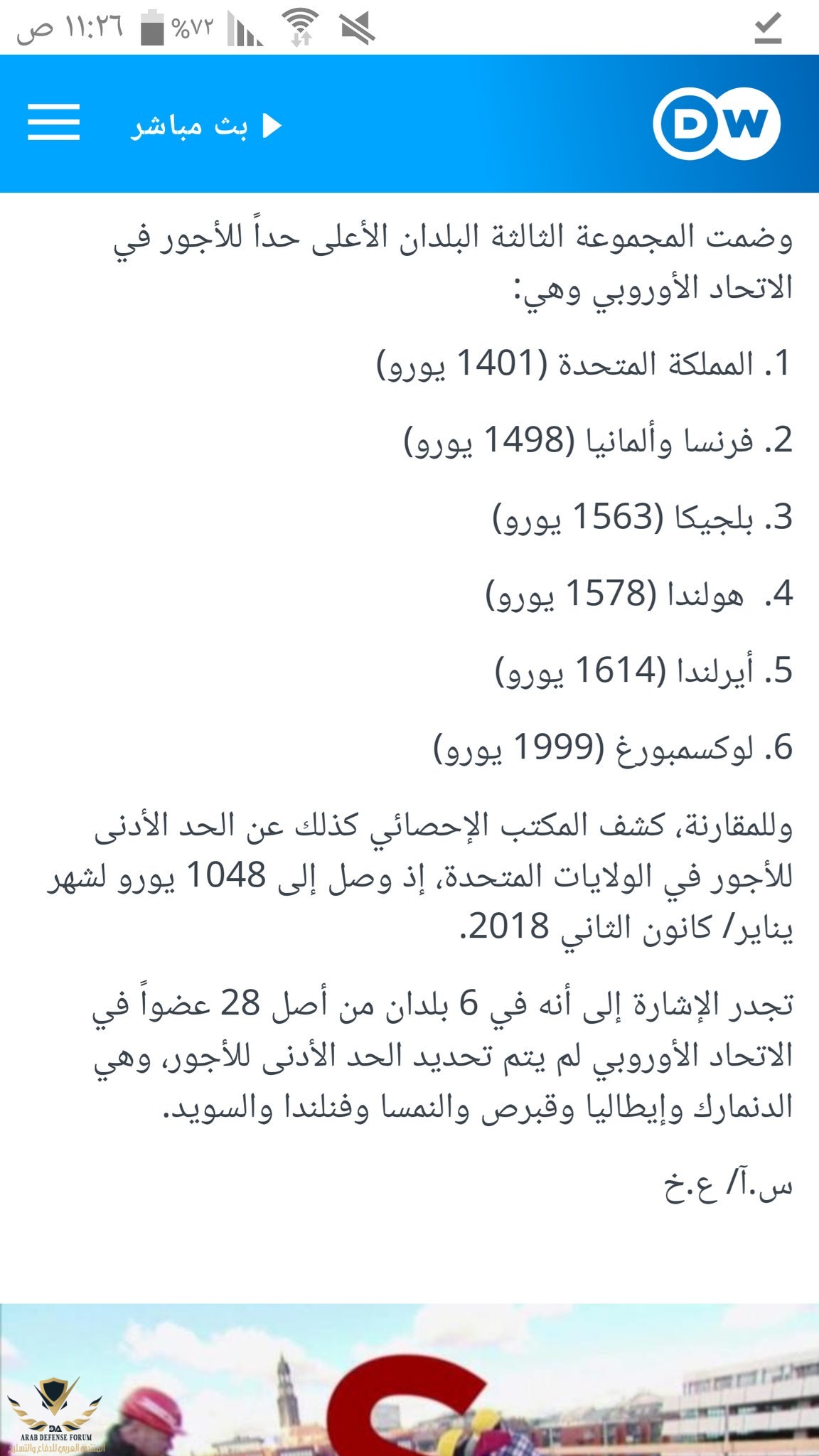
Task: Go to the DW home page logo
Action: coord(716,124)
